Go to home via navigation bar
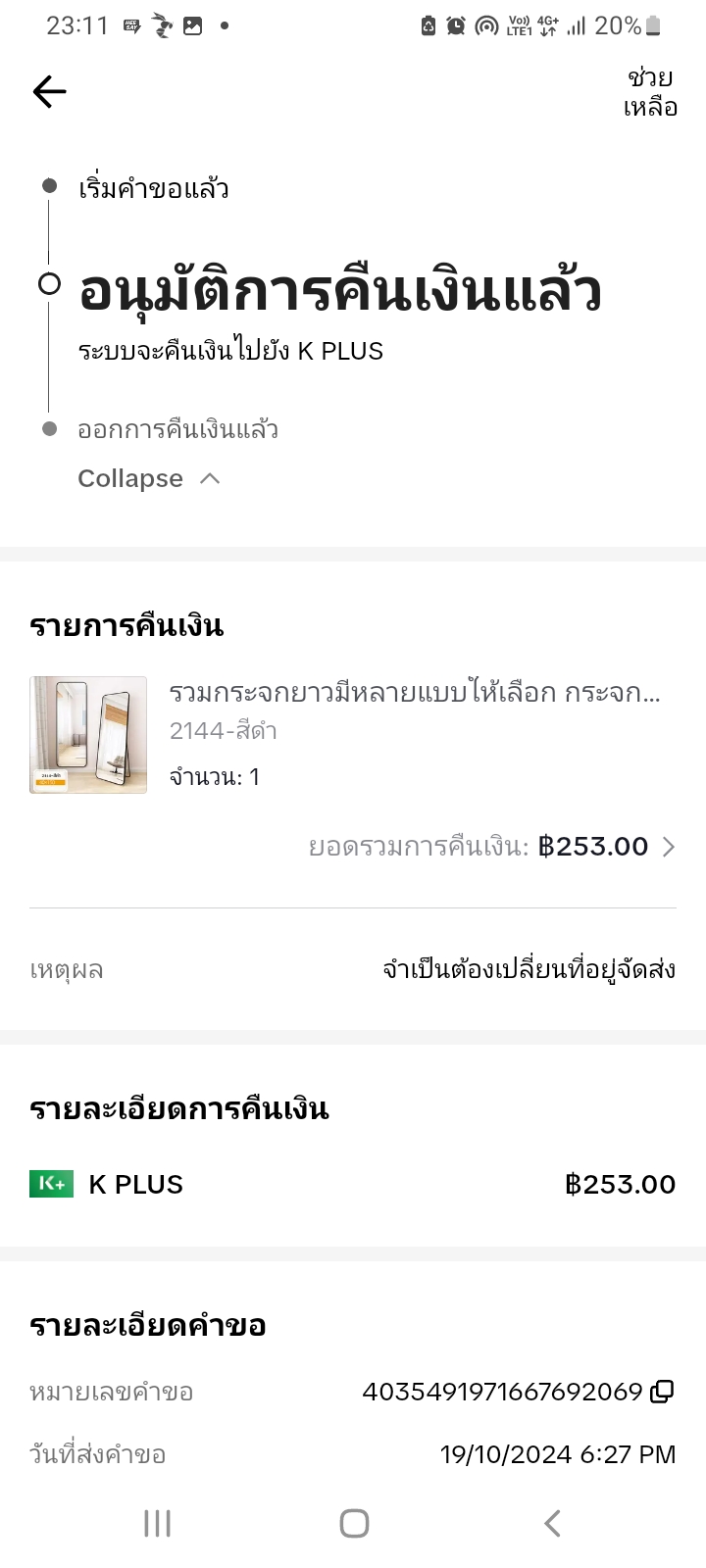The image size is (706, 1568). pos(353,1523)
